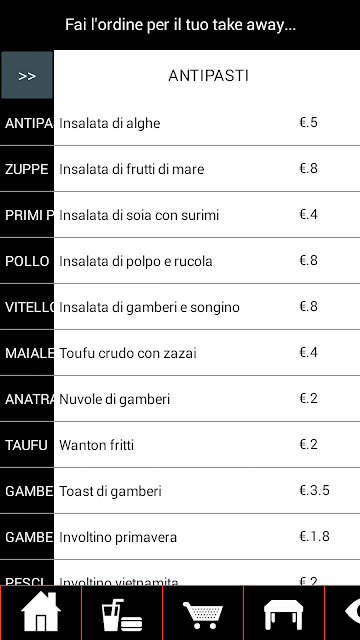This screenshot has width=360, height=640.
Task: Choose Toast di gamberi
Action: 207,491
